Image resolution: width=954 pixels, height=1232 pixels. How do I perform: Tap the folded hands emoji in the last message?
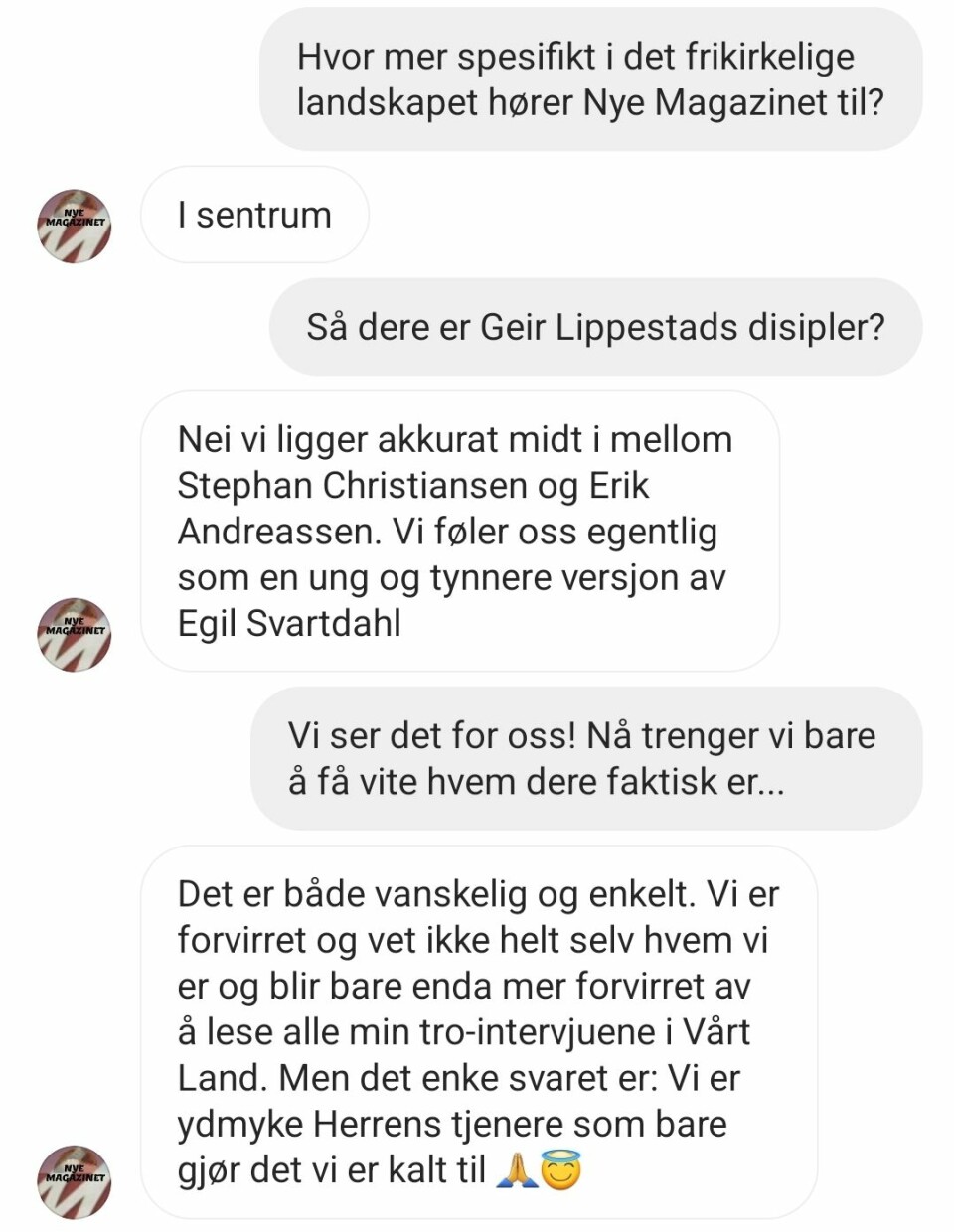(518, 1169)
